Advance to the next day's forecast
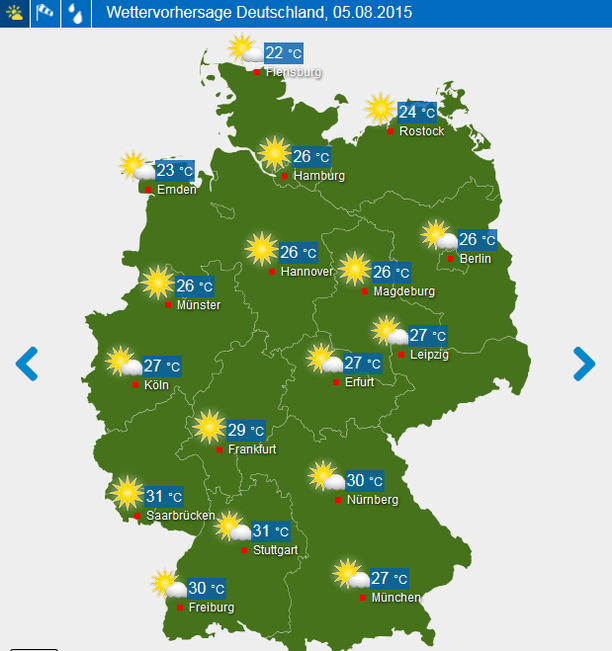 584,364
